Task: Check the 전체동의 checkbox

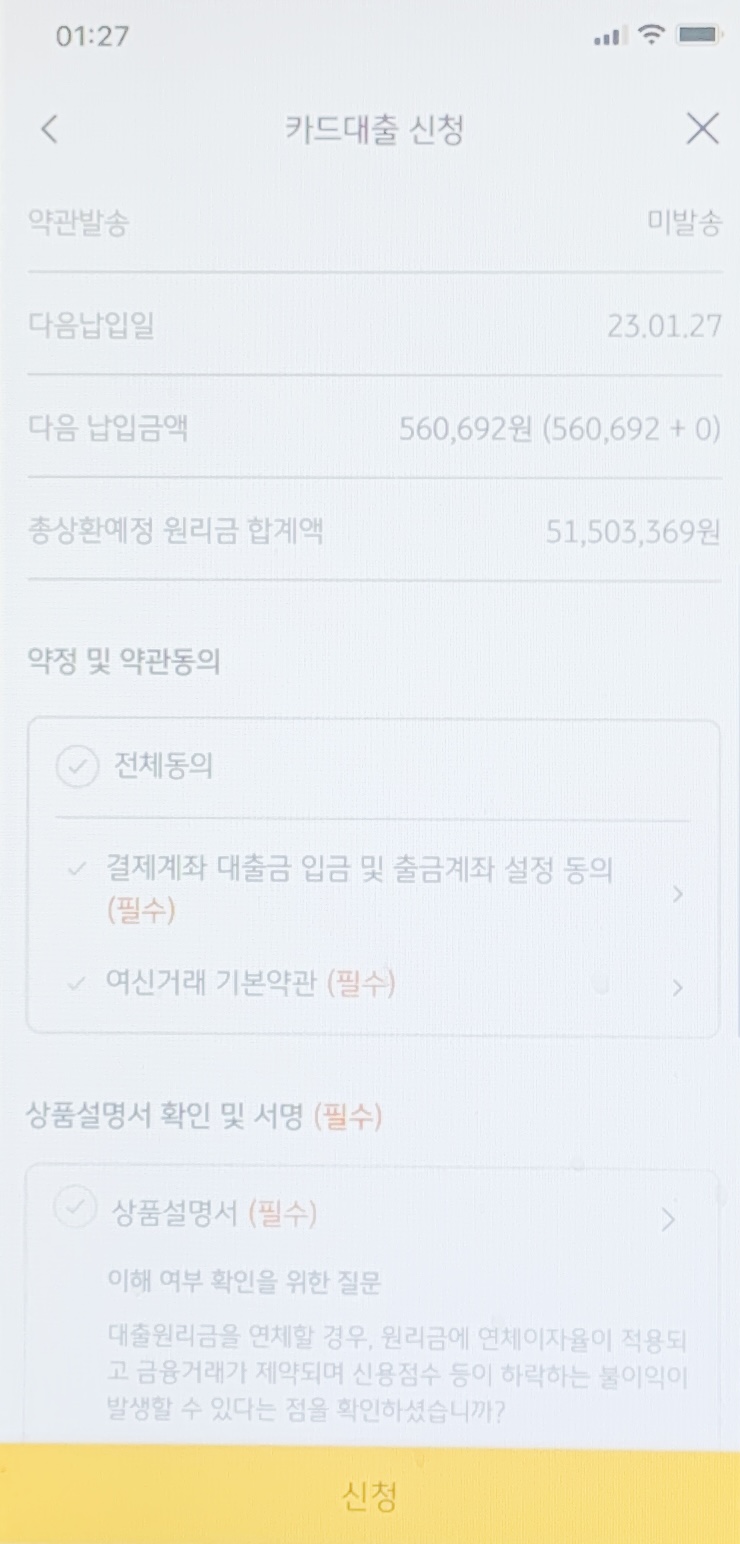Action: point(77,767)
